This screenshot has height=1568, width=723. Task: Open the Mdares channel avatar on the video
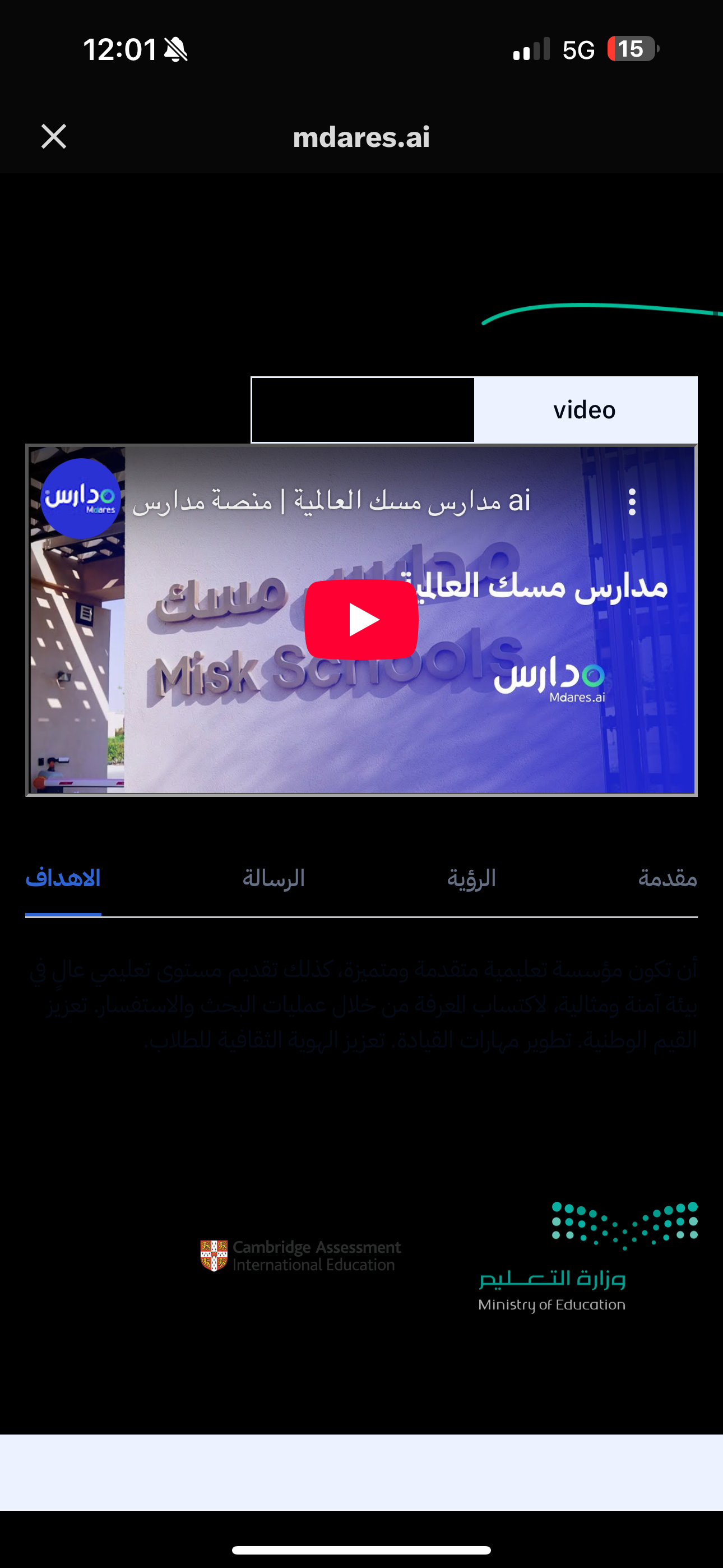click(81, 499)
